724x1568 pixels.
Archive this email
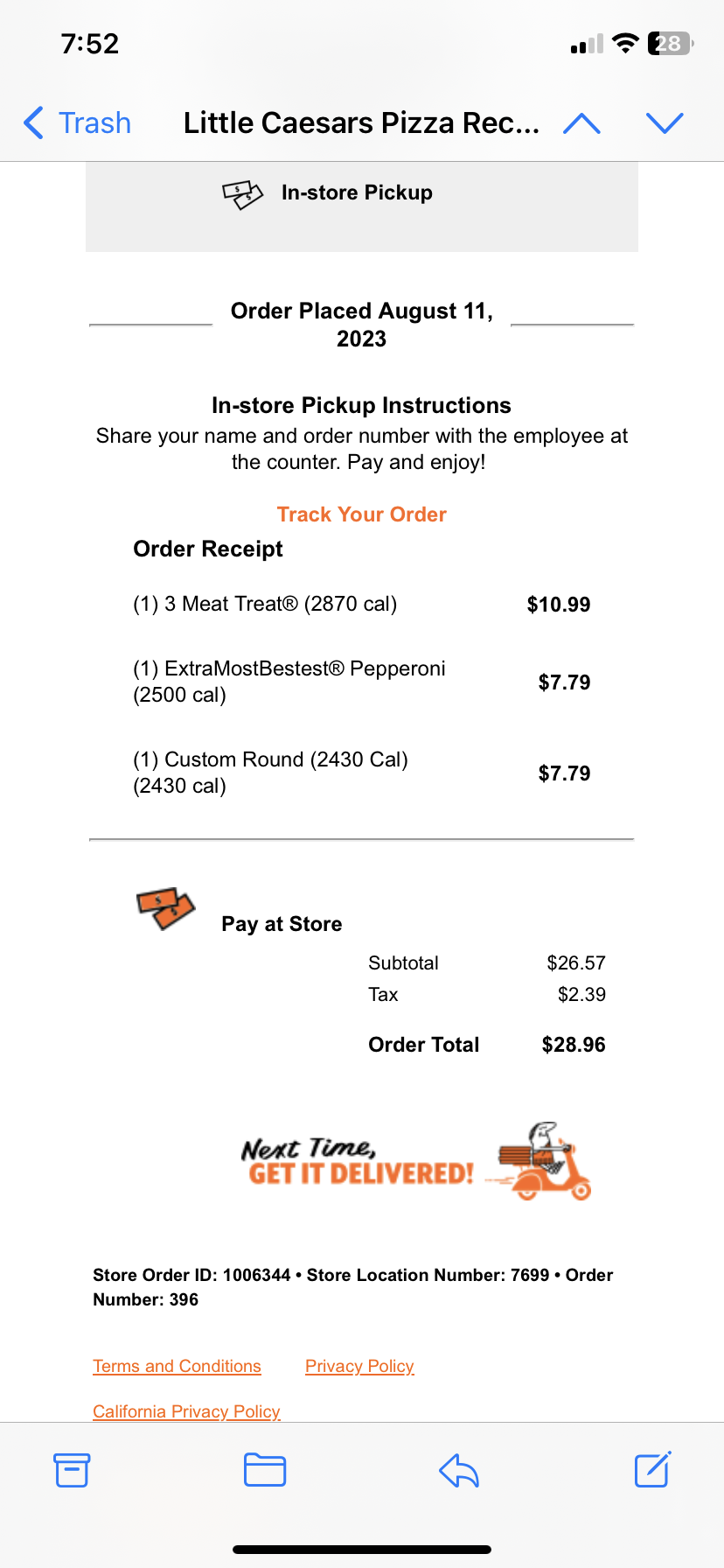(x=72, y=1470)
